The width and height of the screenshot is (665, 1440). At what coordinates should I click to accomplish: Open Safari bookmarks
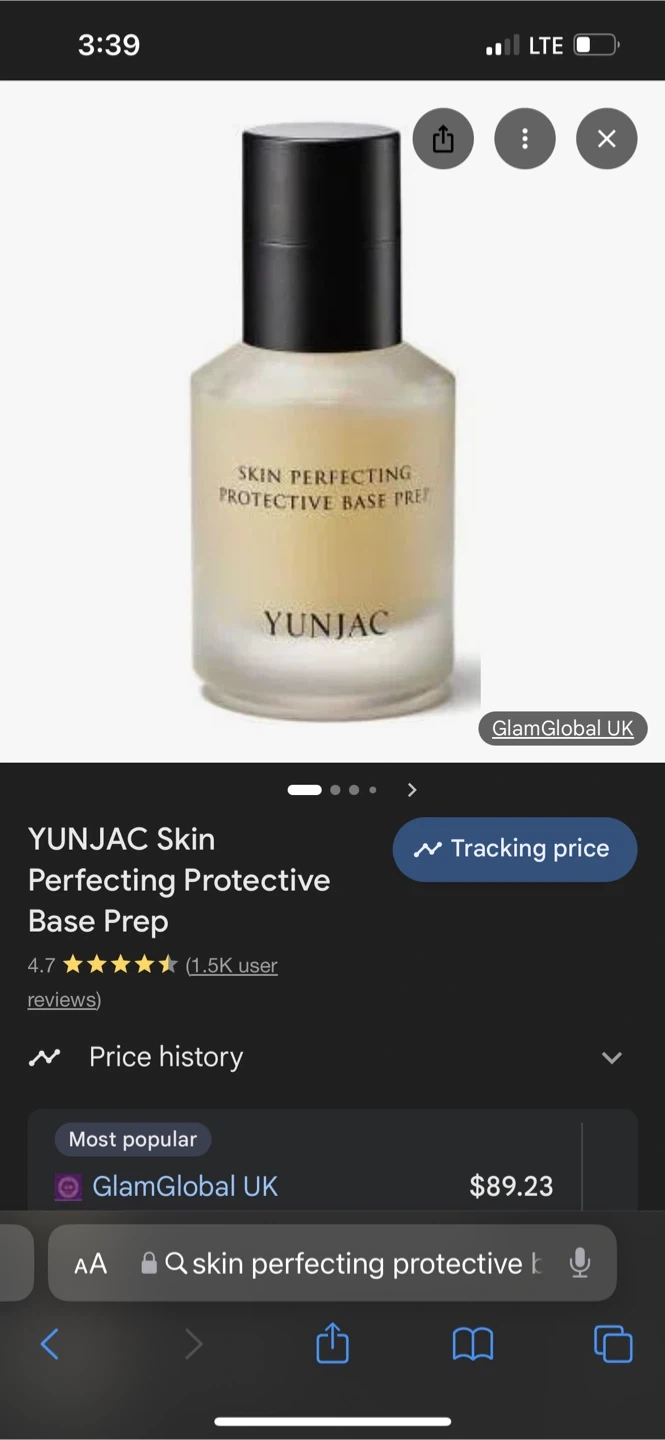point(472,1344)
